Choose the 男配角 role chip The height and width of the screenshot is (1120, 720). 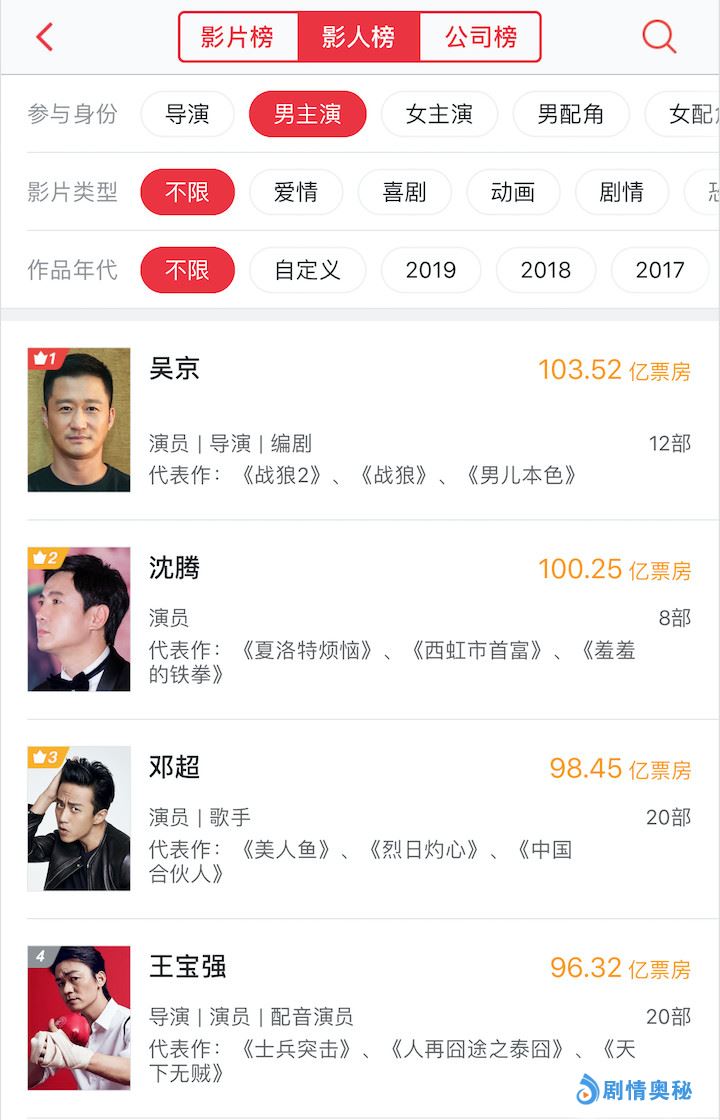(x=571, y=114)
